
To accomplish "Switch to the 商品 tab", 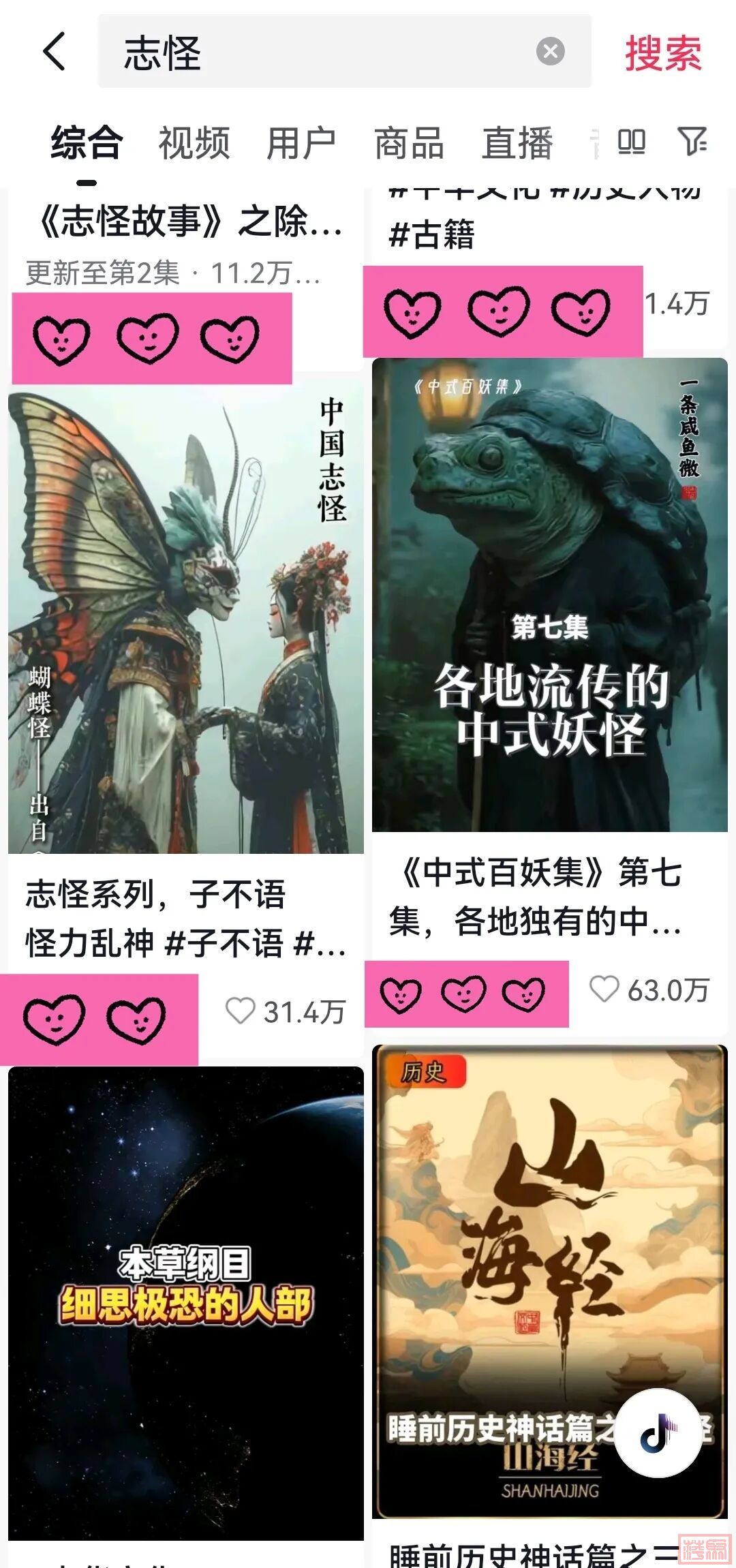I will pyautogui.click(x=409, y=143).
